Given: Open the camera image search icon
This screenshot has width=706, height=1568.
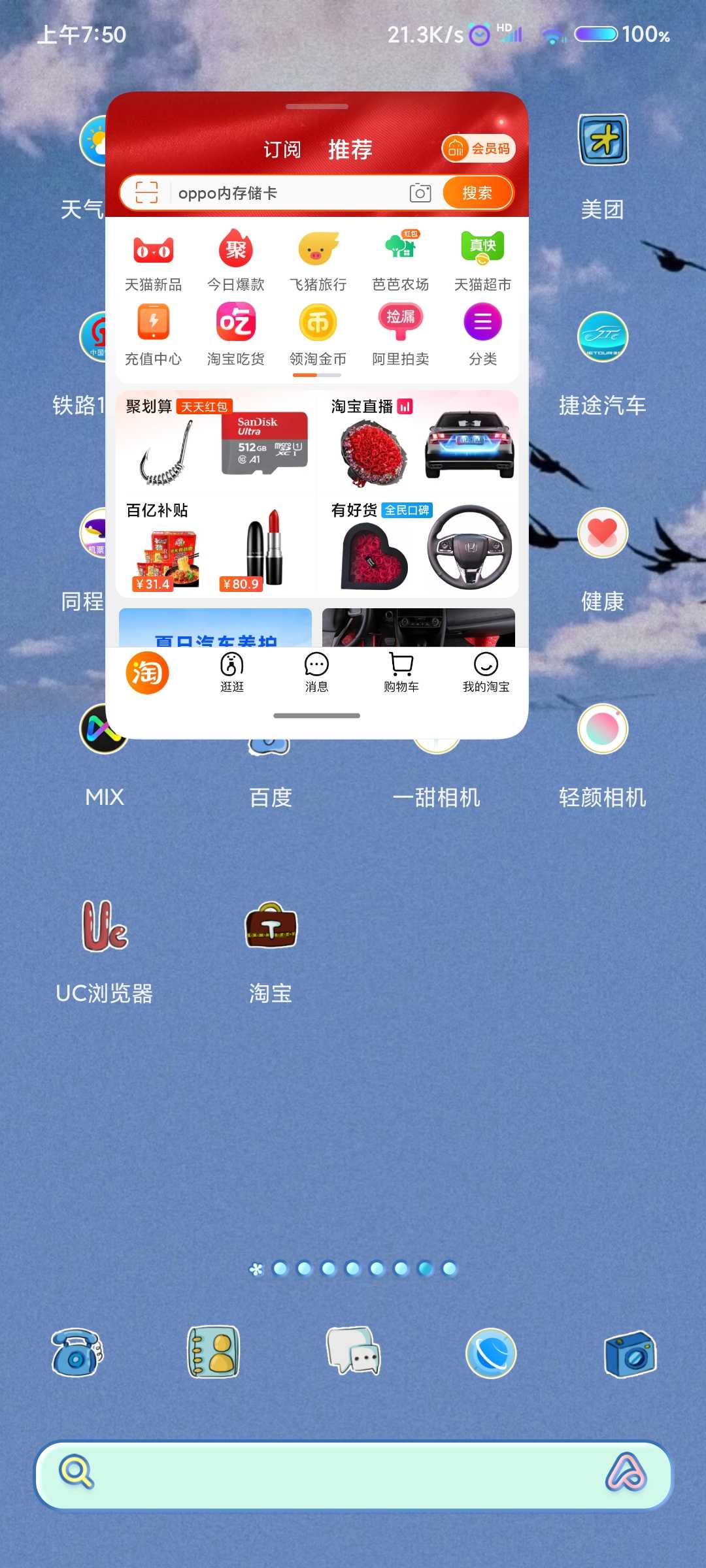Looking at the screenshot, I should (420, 193).
